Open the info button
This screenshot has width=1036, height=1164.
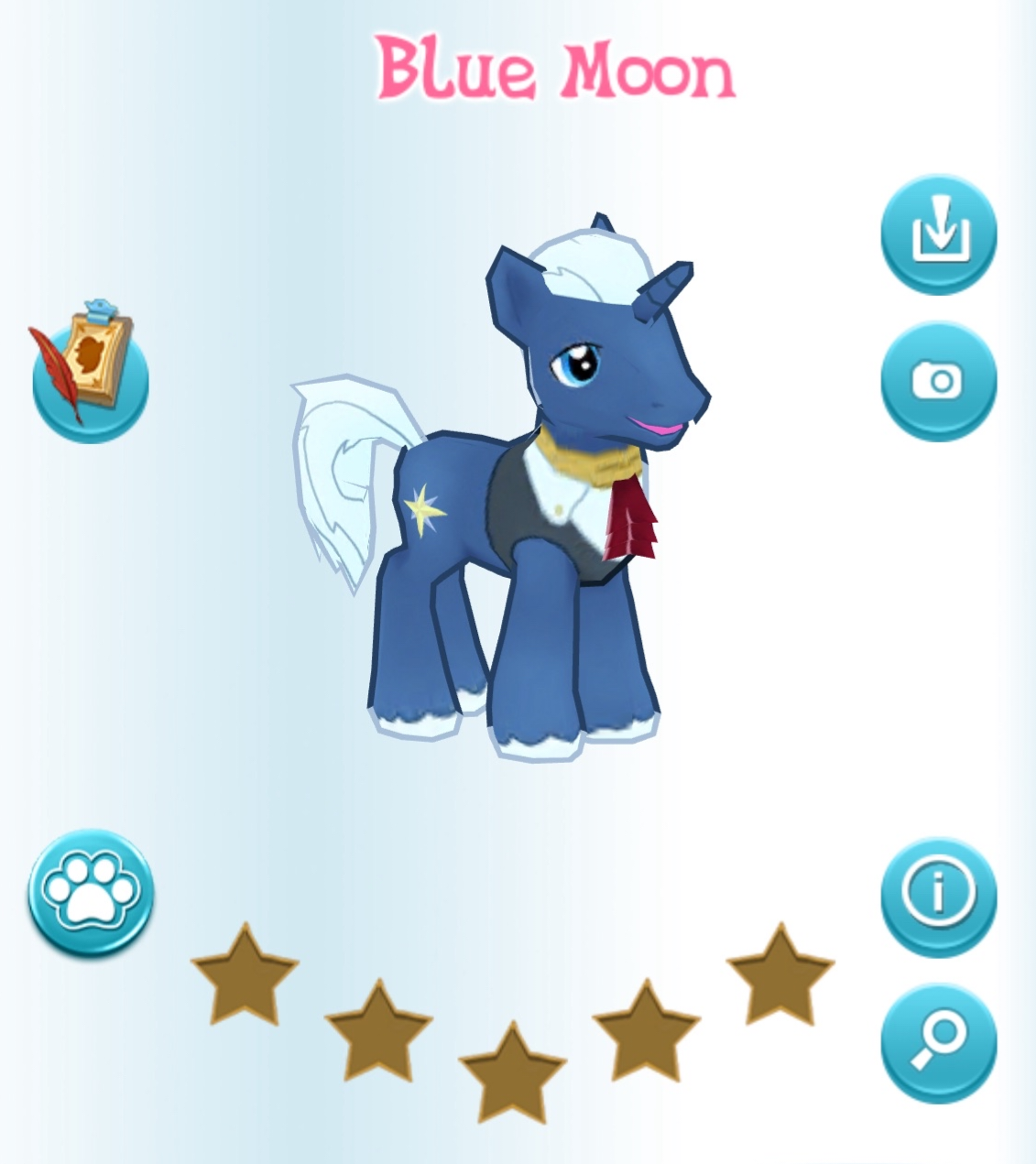tap(938, 895)
